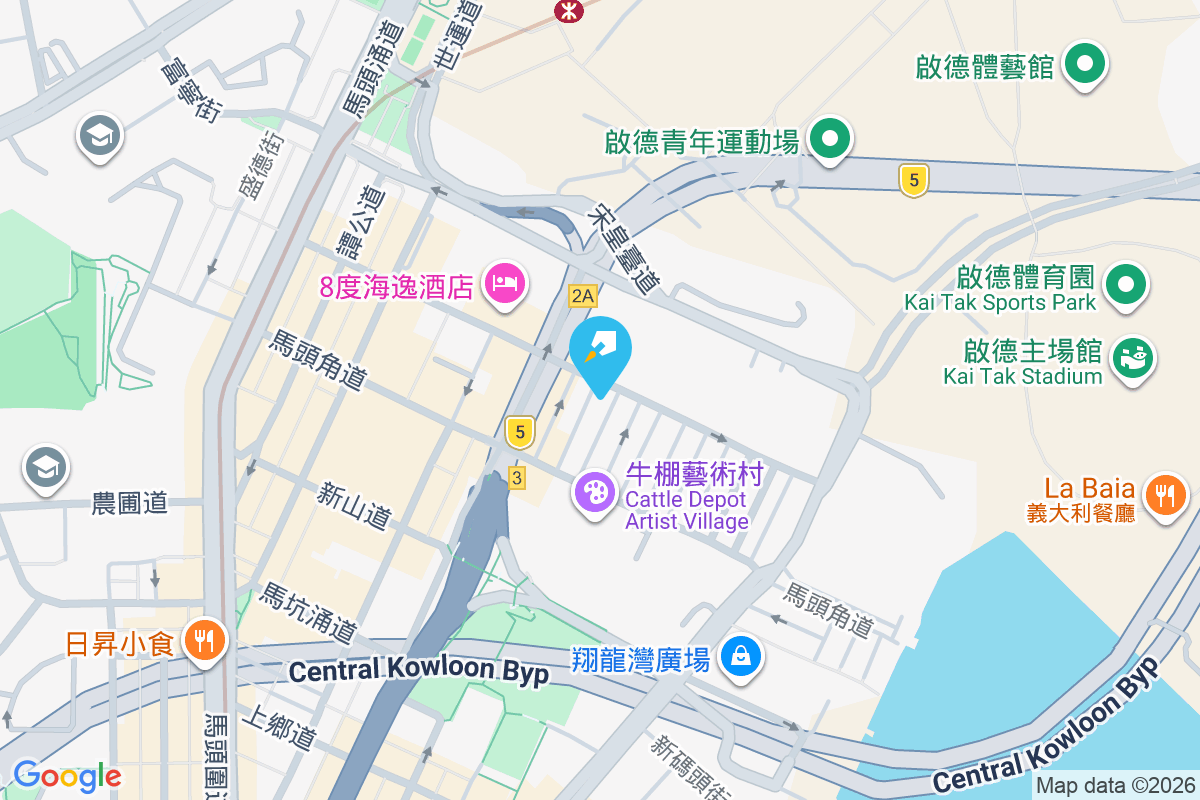Open the 日昇小食 restaurant marker
The height and width of the screenshot is (800, 1200).
(206, 638)
